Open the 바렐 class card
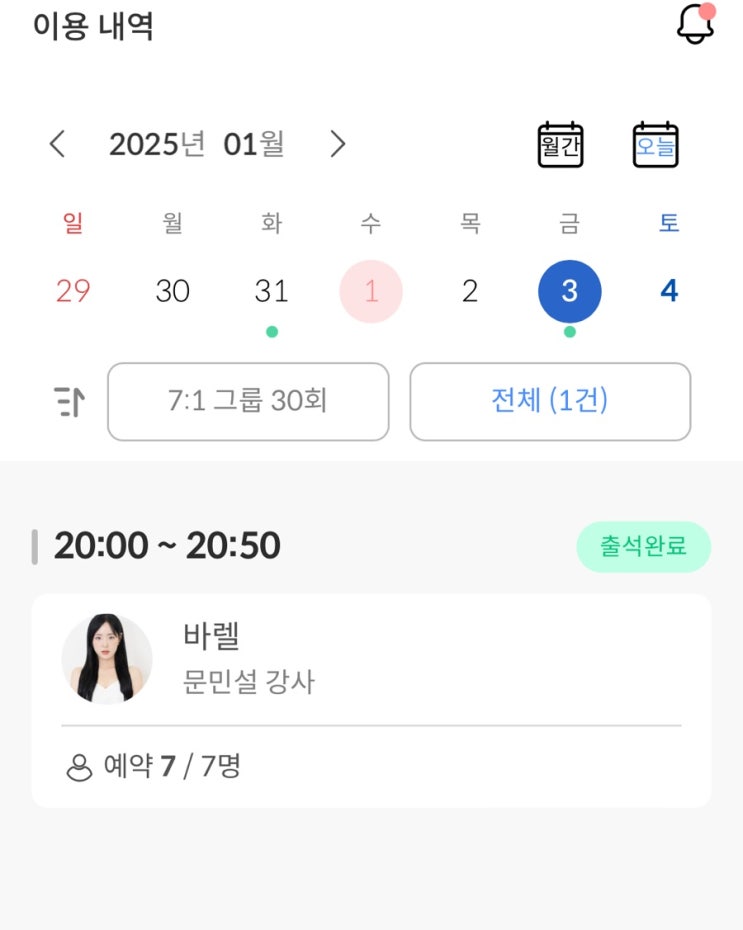Screen dimensions: 743x930 tap(371, 700)
